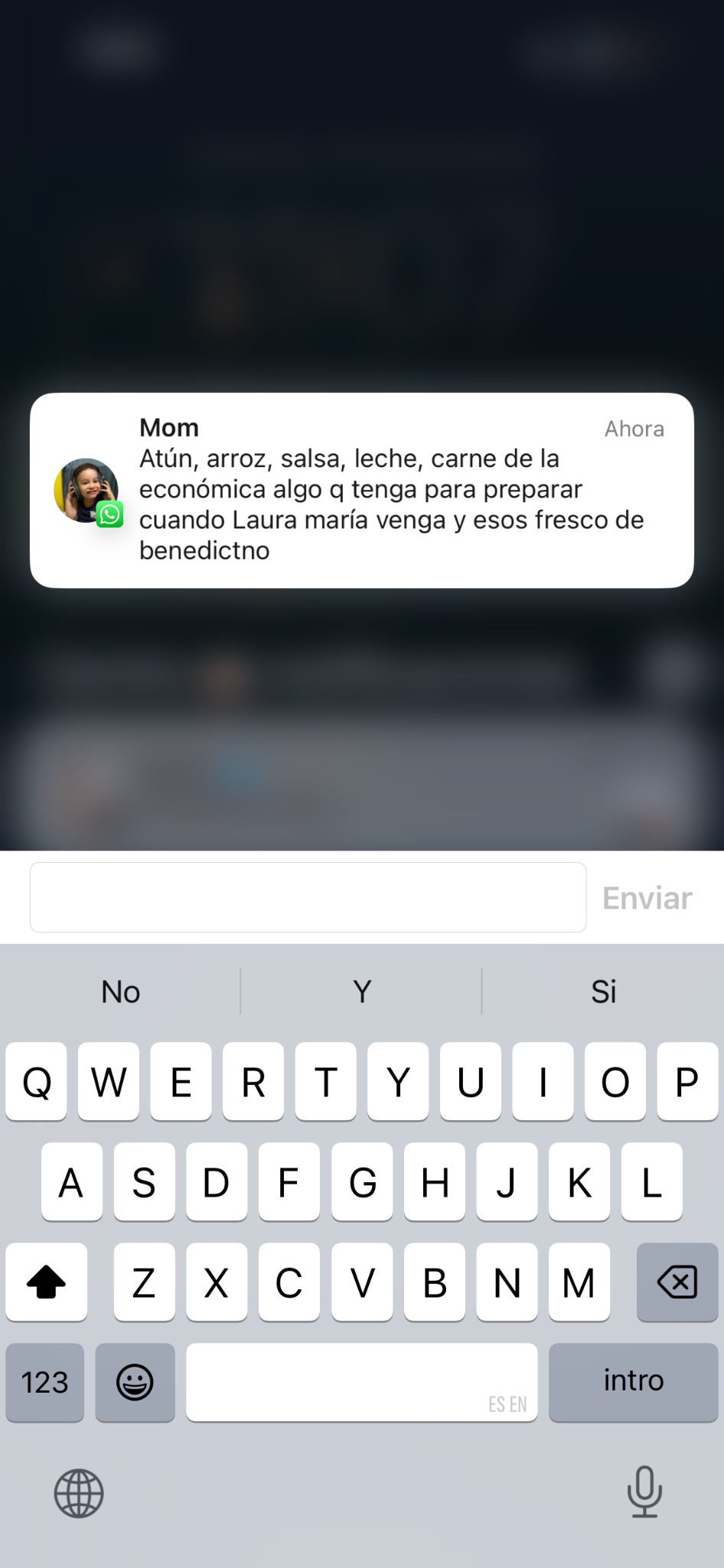
Task: Enable the shift key
Action: (x=46, y=1282)
